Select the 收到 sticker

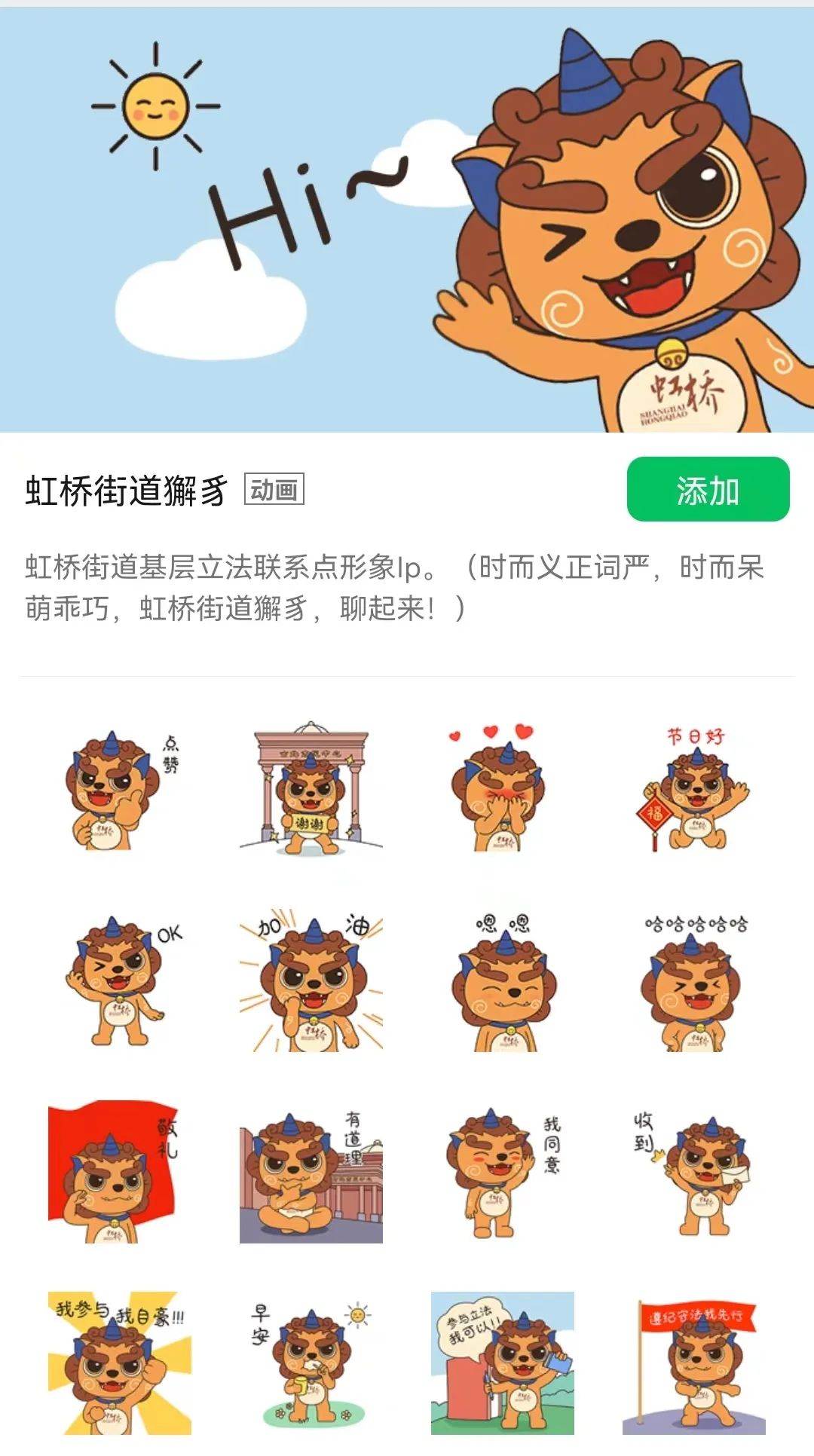coord(693,1172)
